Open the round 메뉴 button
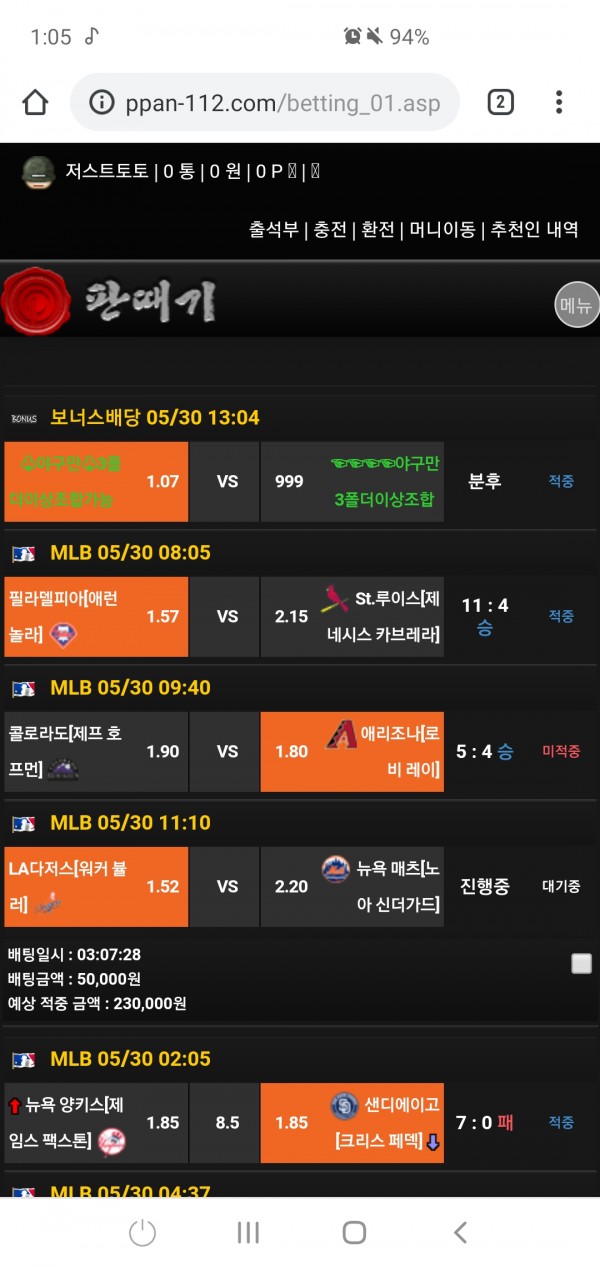The width and height of the screenshot is (600, 1267). point(576,305)
